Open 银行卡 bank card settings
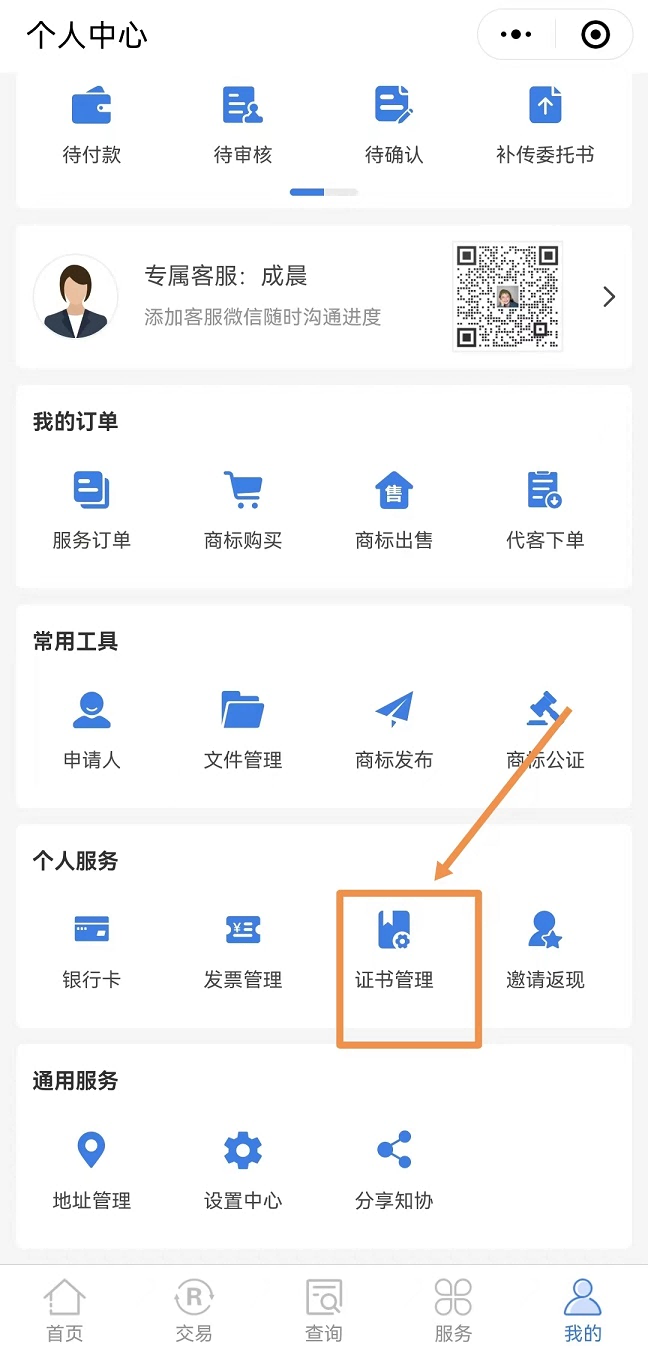 tap(92, 950)
